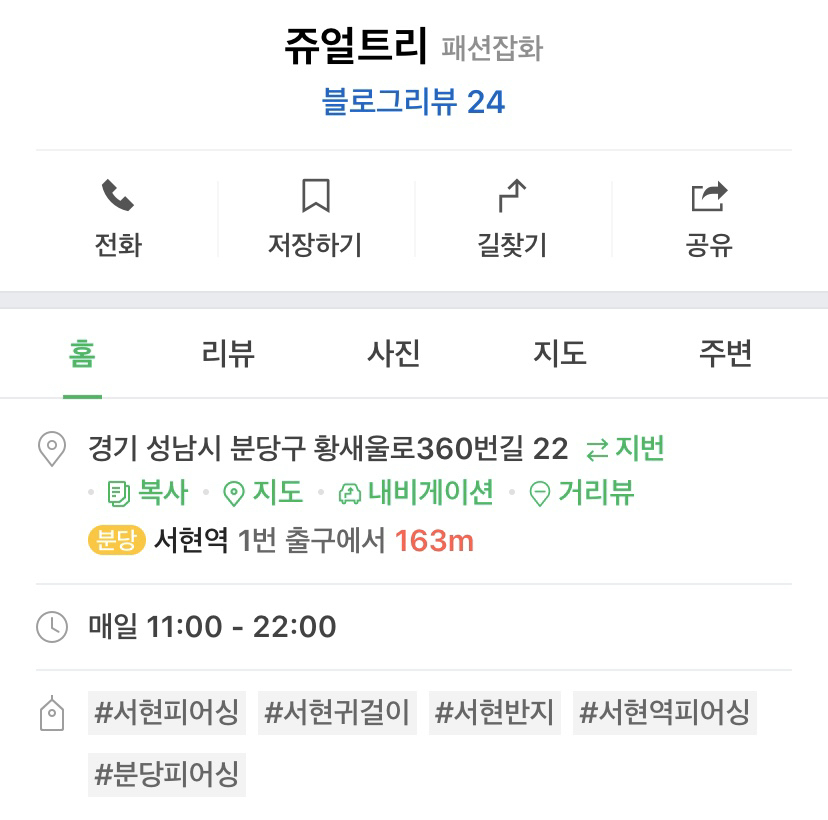Toggle address to 지번 format
828x820 pixels.
pyautogui.click(x=625, y=449)
